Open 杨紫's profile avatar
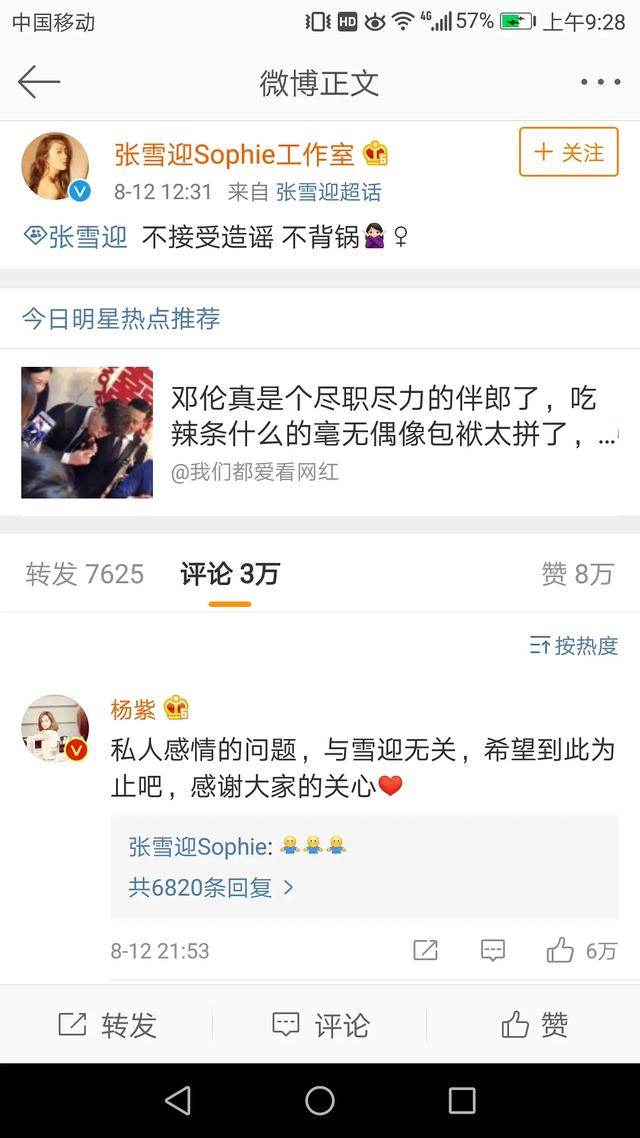 56,729
